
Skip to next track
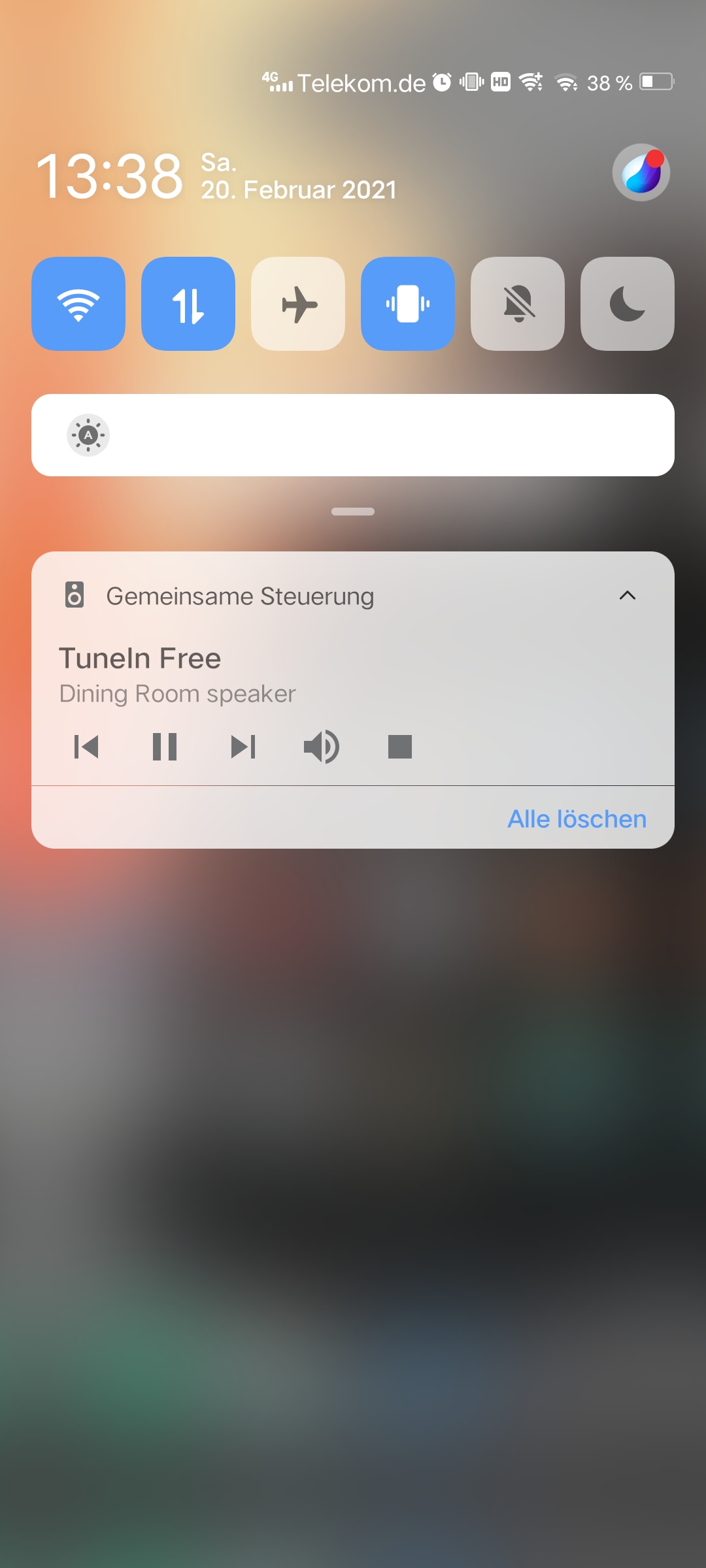pyautogui.click(x=243, y=747)
